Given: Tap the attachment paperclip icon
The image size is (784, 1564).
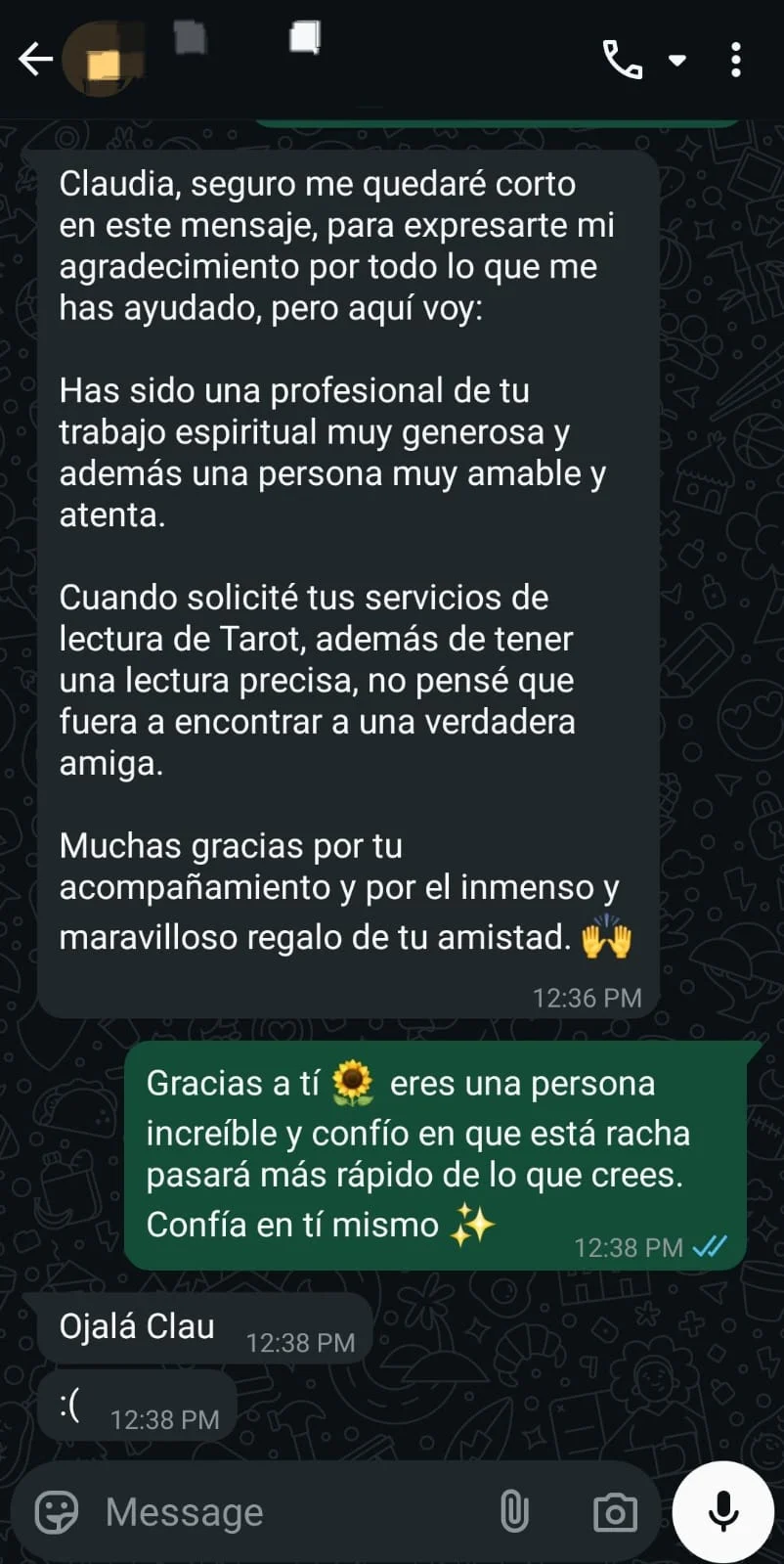Looking at the screenshot, I should click(x=515, y=1510).
